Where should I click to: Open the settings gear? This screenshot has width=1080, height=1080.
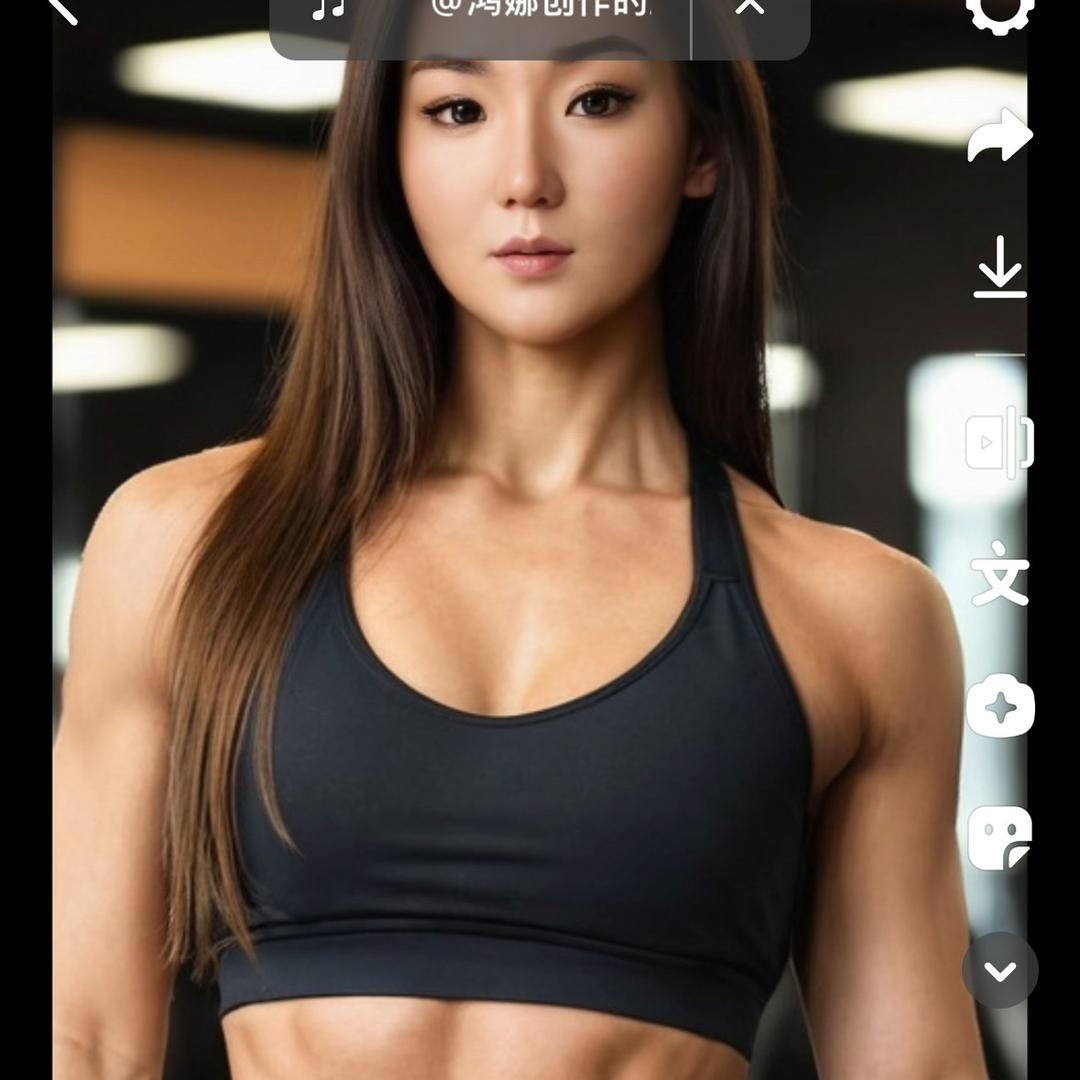[x=1000, y=12]
